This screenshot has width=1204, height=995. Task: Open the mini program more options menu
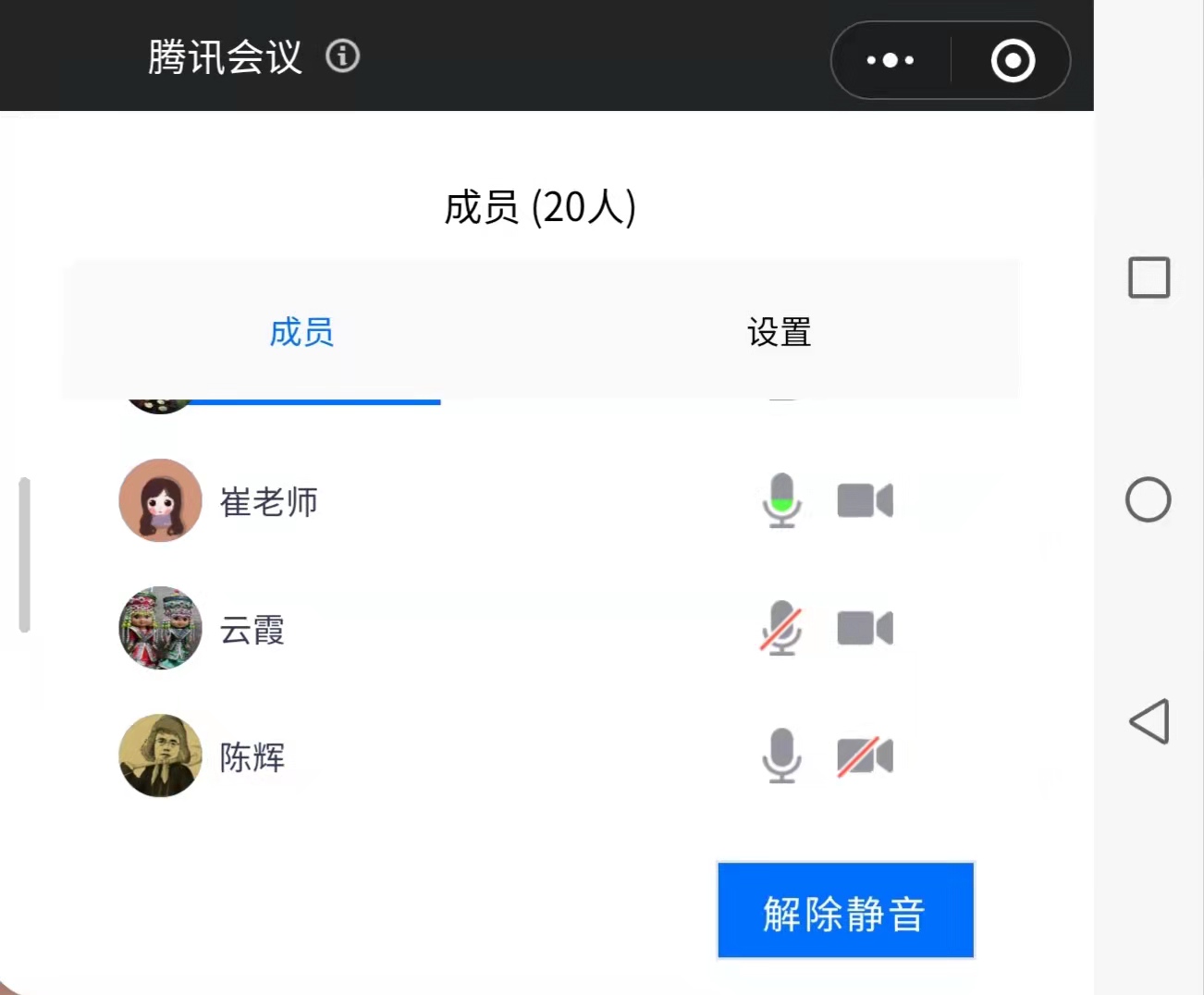pyautogui.click(x=891, y=61)
